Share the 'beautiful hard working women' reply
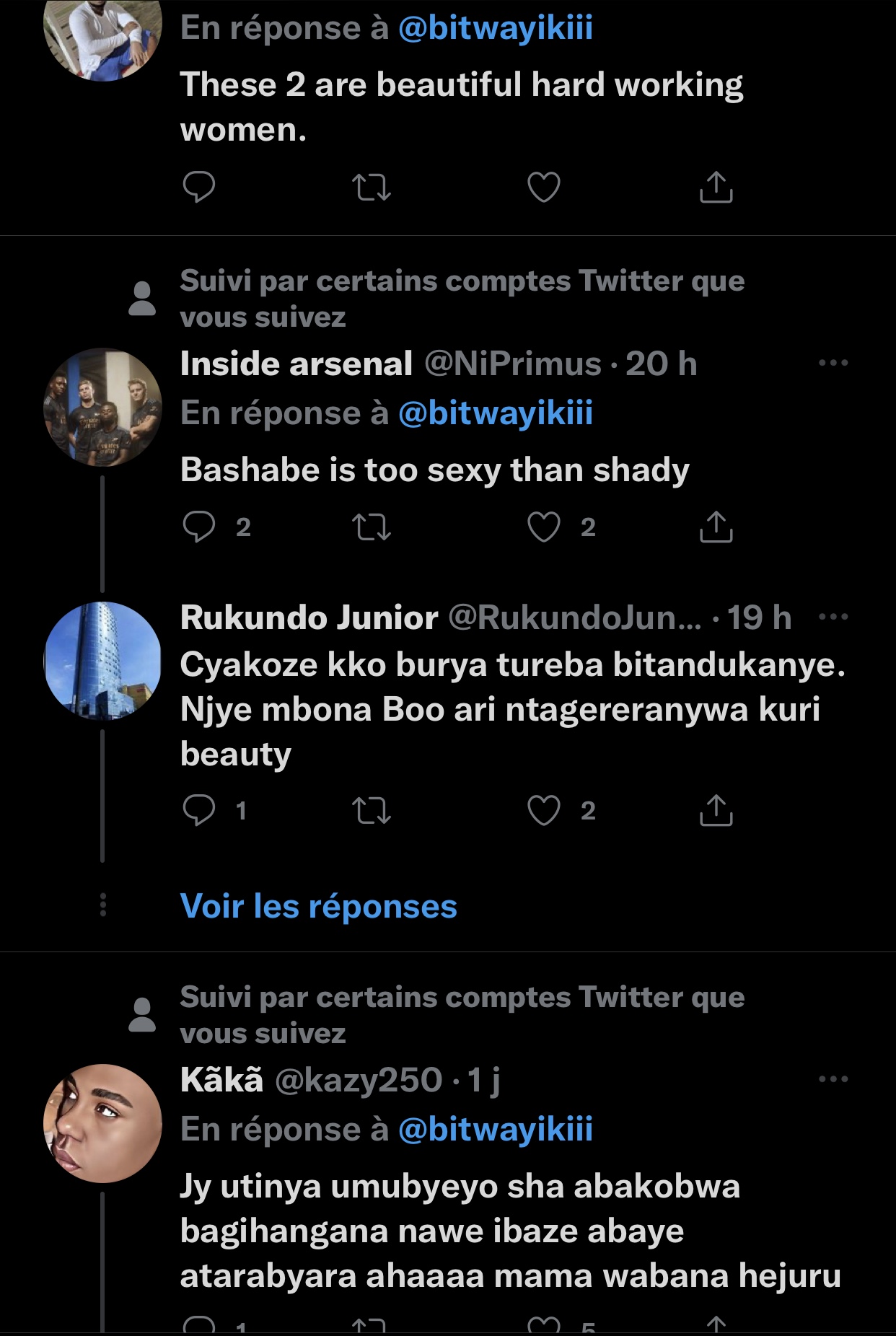This screenshot has width=896, height=1336. 716,188
